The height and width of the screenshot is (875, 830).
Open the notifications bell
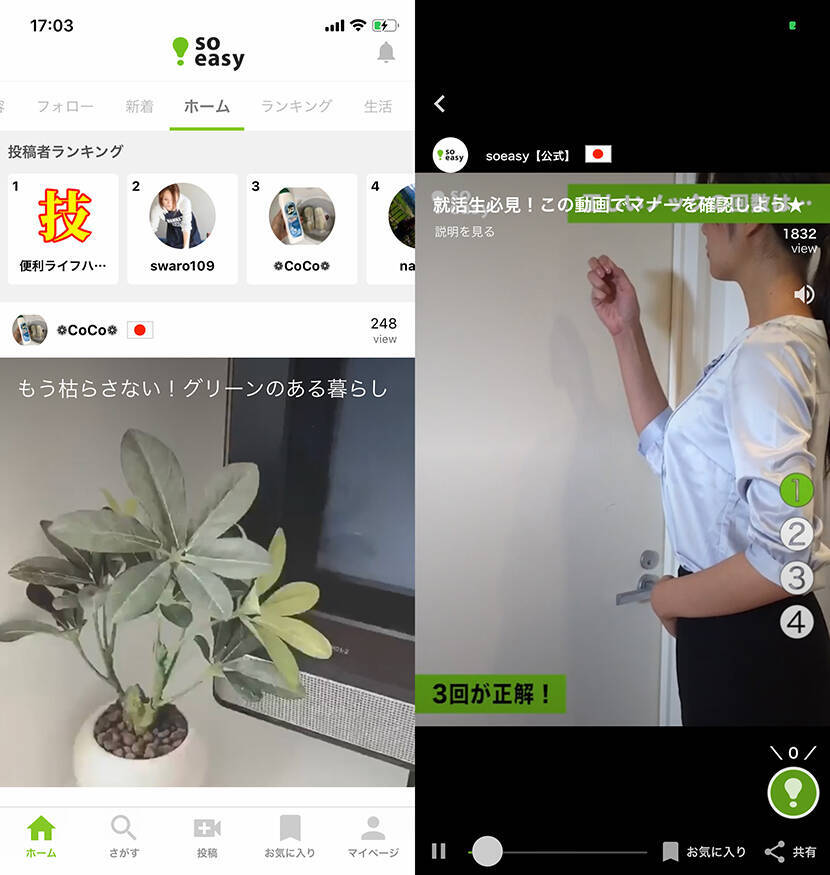[386, 53]
